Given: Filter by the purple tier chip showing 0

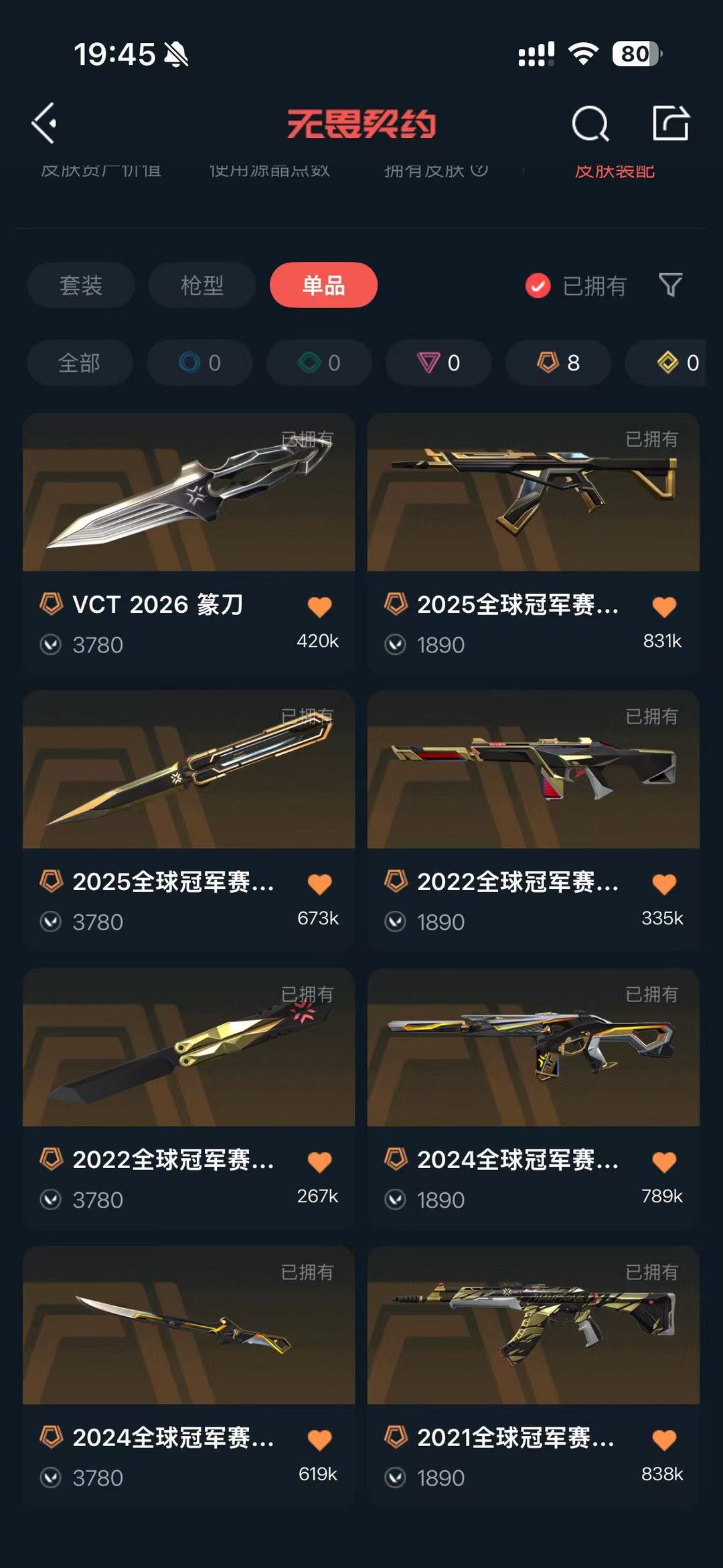Looking at the screenshot, I should pyautogui.click(x=438, y=362).
